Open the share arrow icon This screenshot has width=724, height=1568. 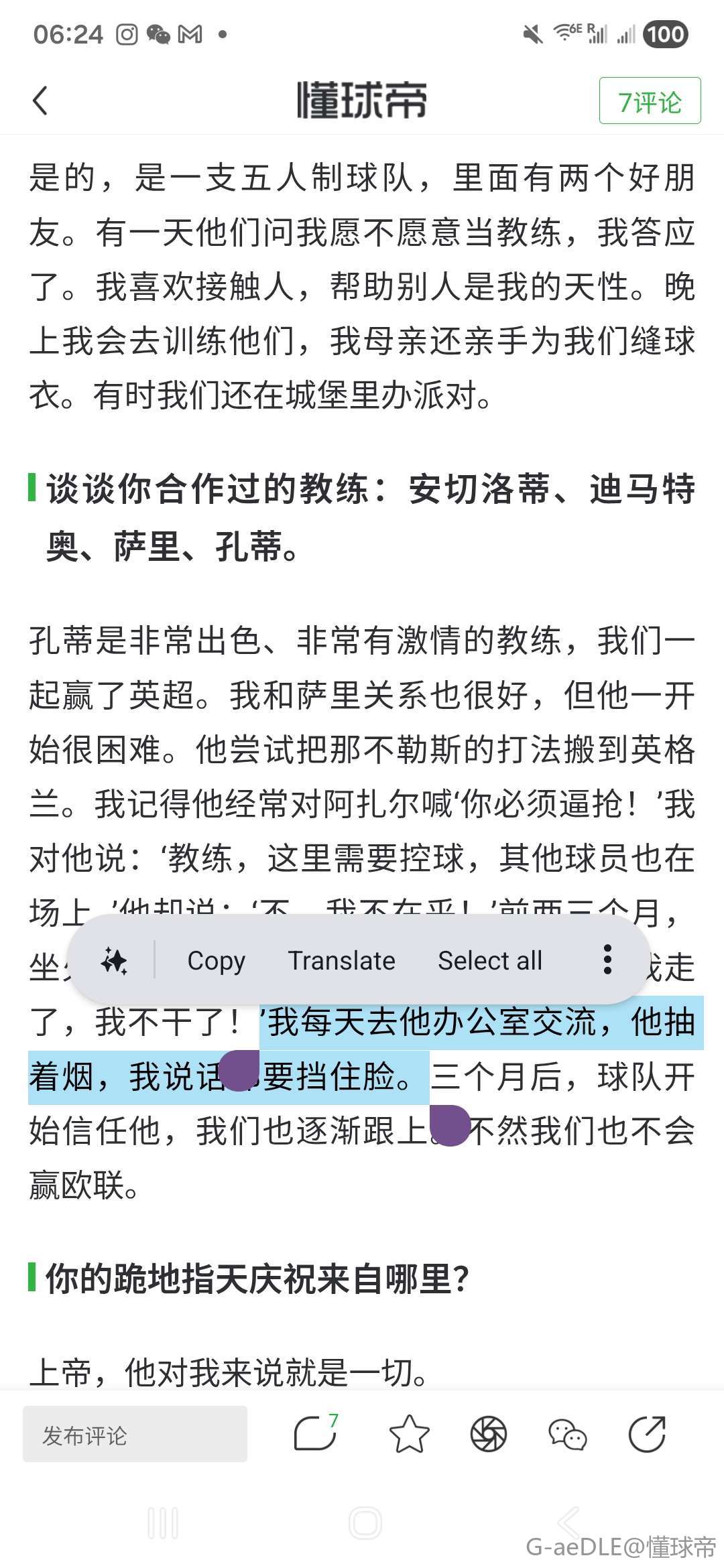point(647,1434)
